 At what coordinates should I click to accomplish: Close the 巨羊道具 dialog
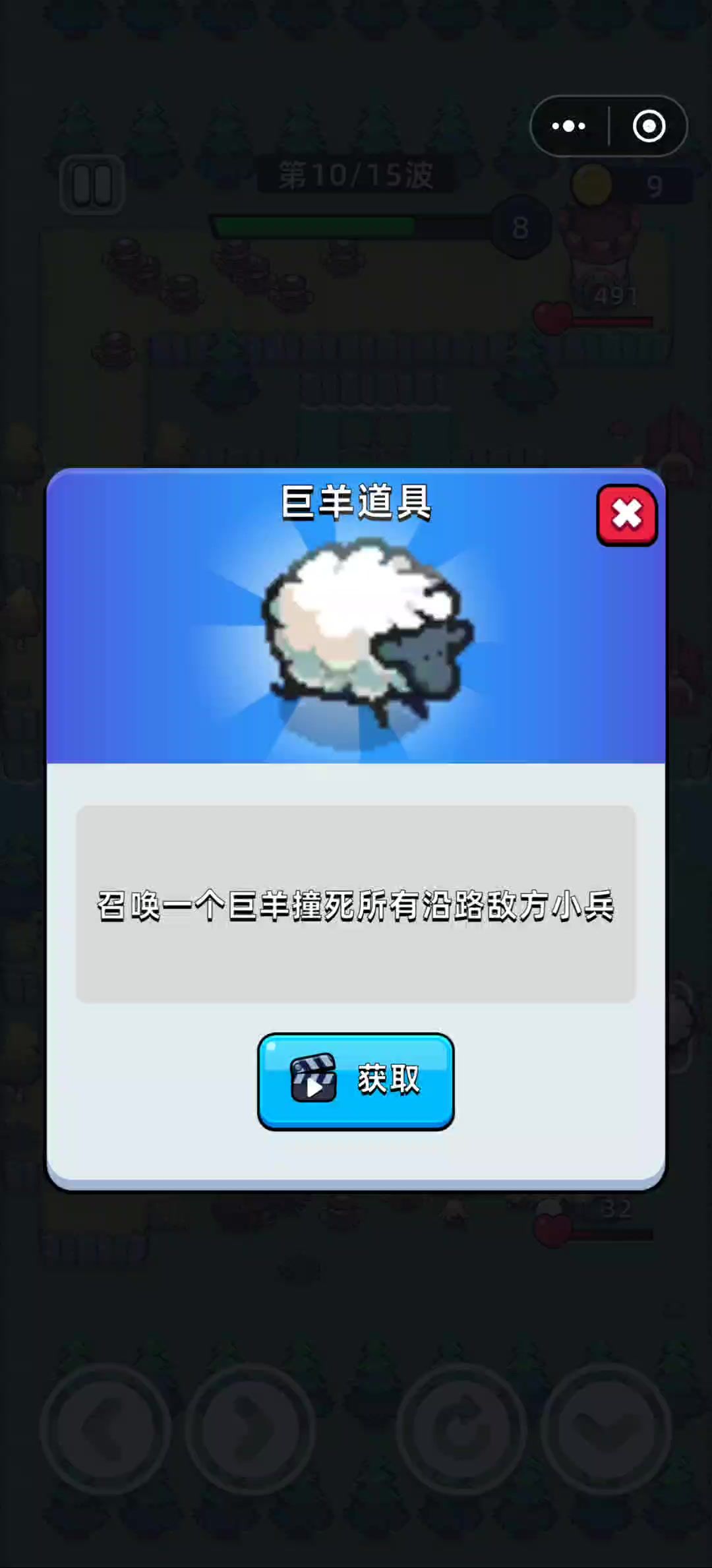(626, 515)
